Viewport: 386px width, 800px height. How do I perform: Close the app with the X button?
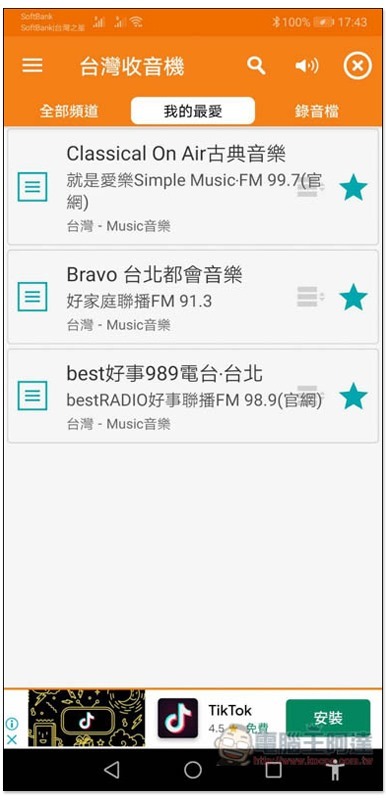(x=357, y=66)
